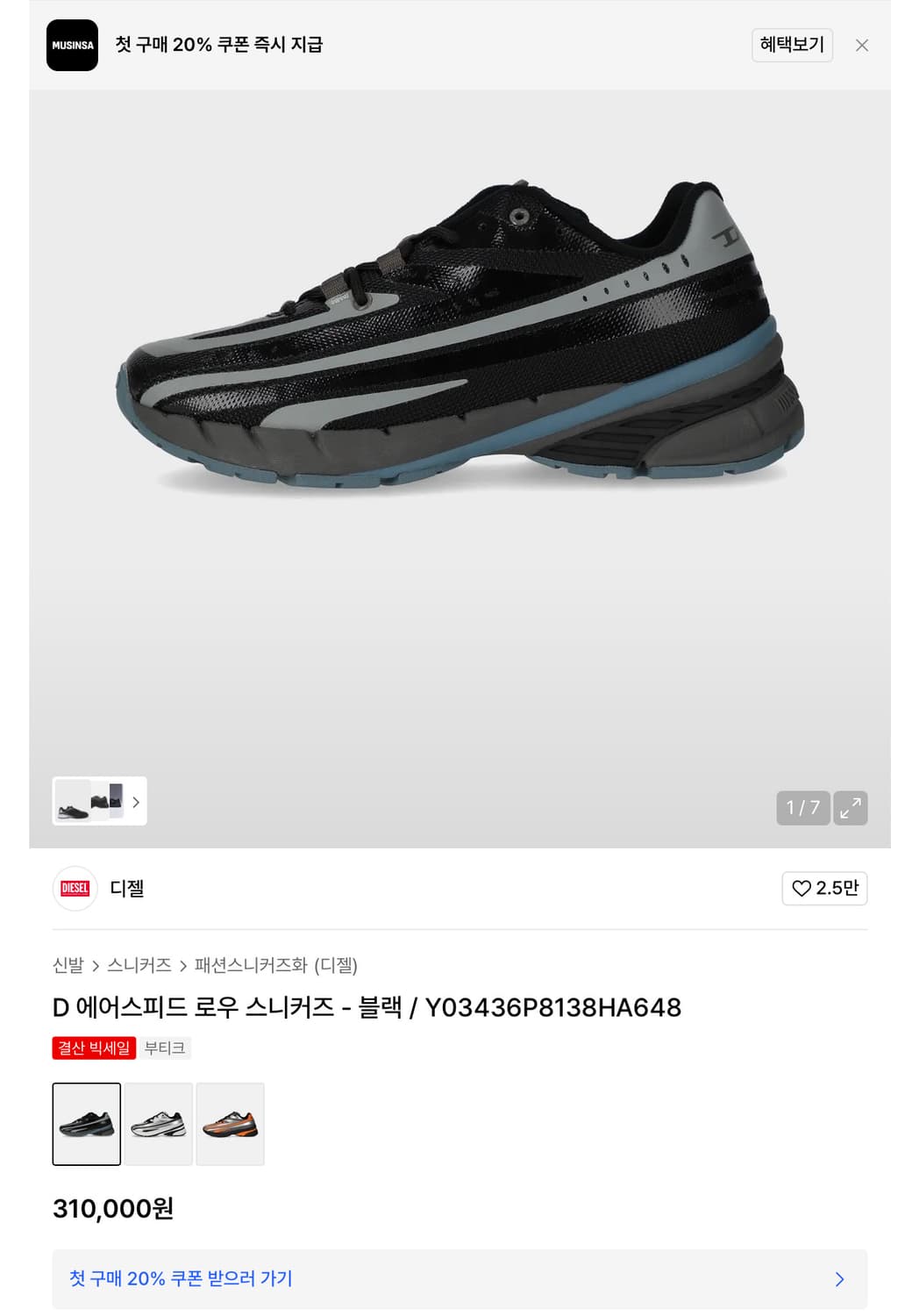Select the black colorway variant
The height and width of the screenshot is (1316, 905).
[x=87, y=1124]
